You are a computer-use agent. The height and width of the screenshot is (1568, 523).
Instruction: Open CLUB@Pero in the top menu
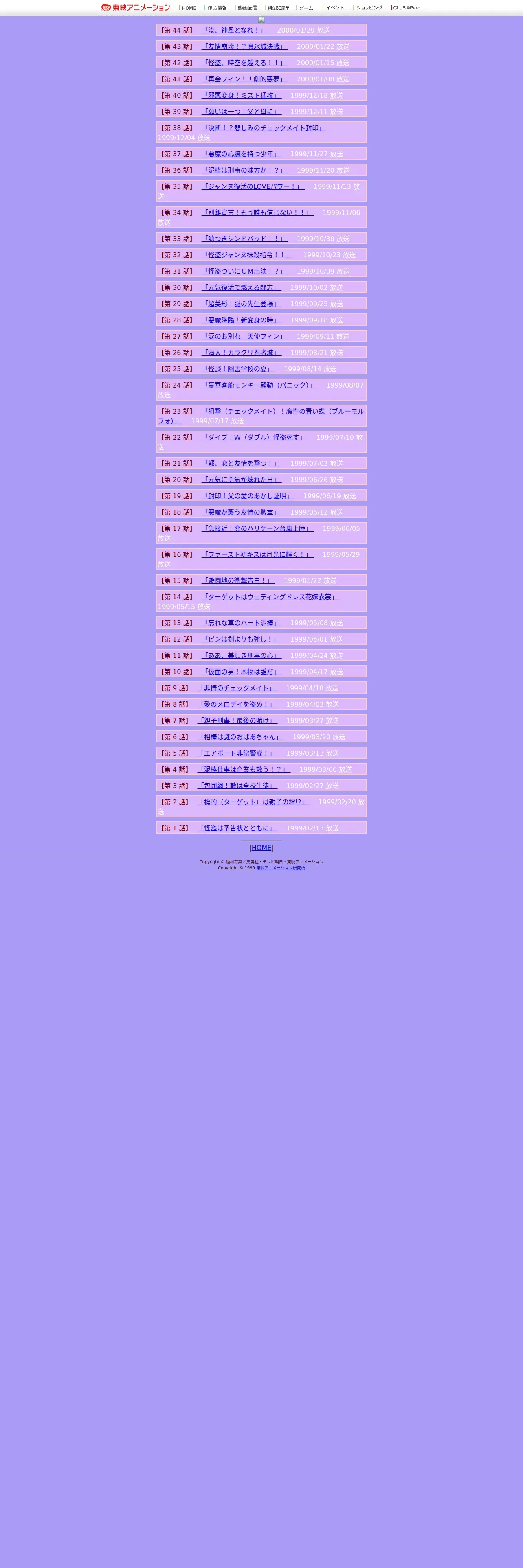(x=406, y=8)
